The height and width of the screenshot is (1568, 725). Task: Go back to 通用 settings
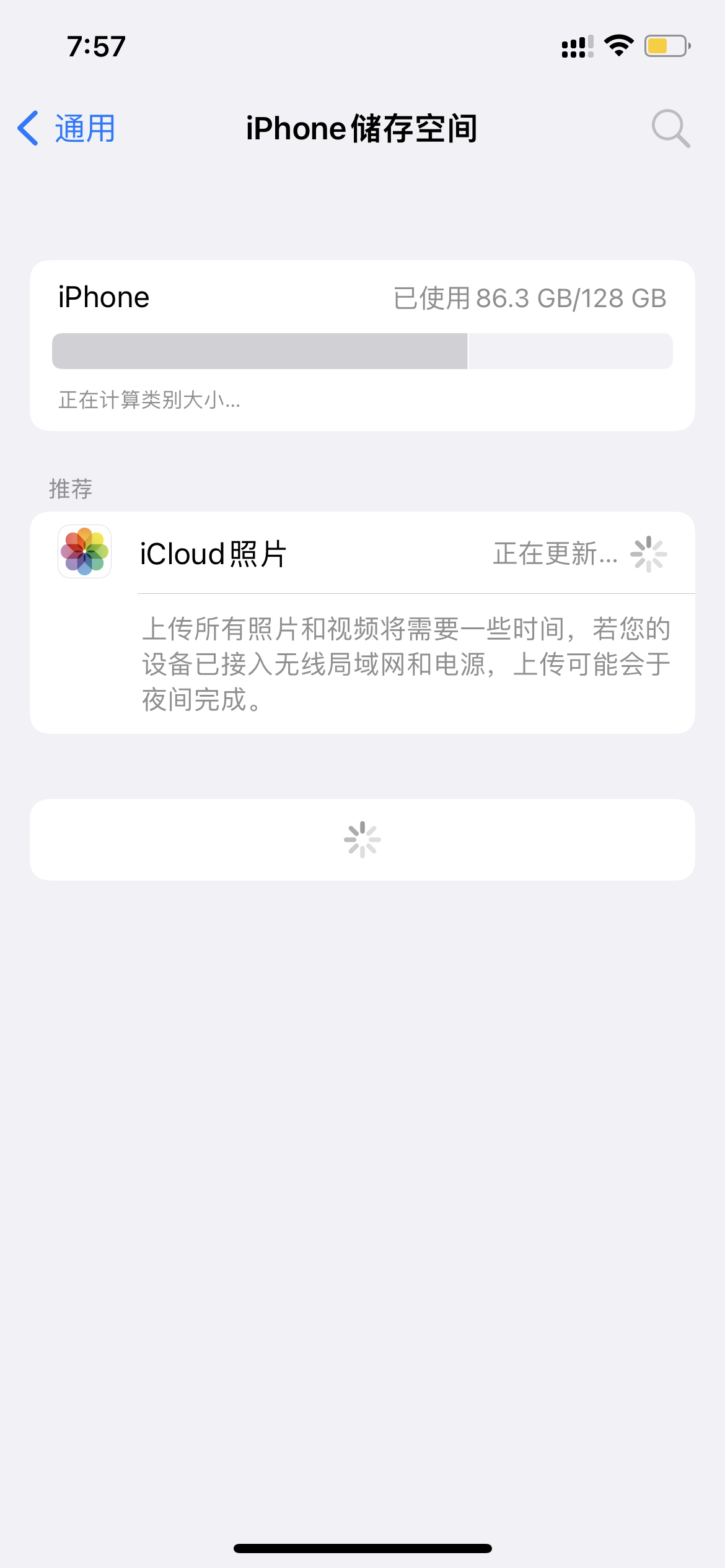coord(67,129)
